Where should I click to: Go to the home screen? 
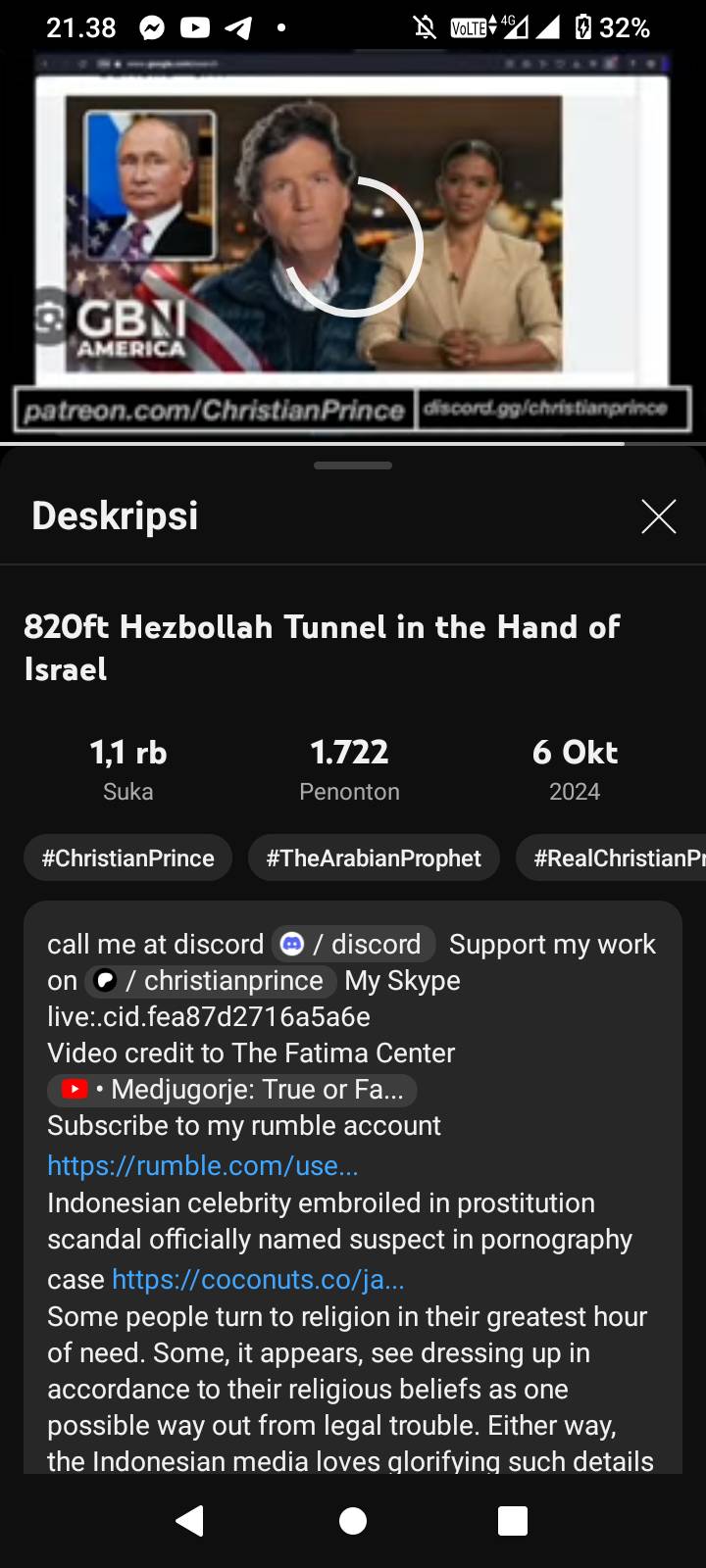pos(353,1520)
